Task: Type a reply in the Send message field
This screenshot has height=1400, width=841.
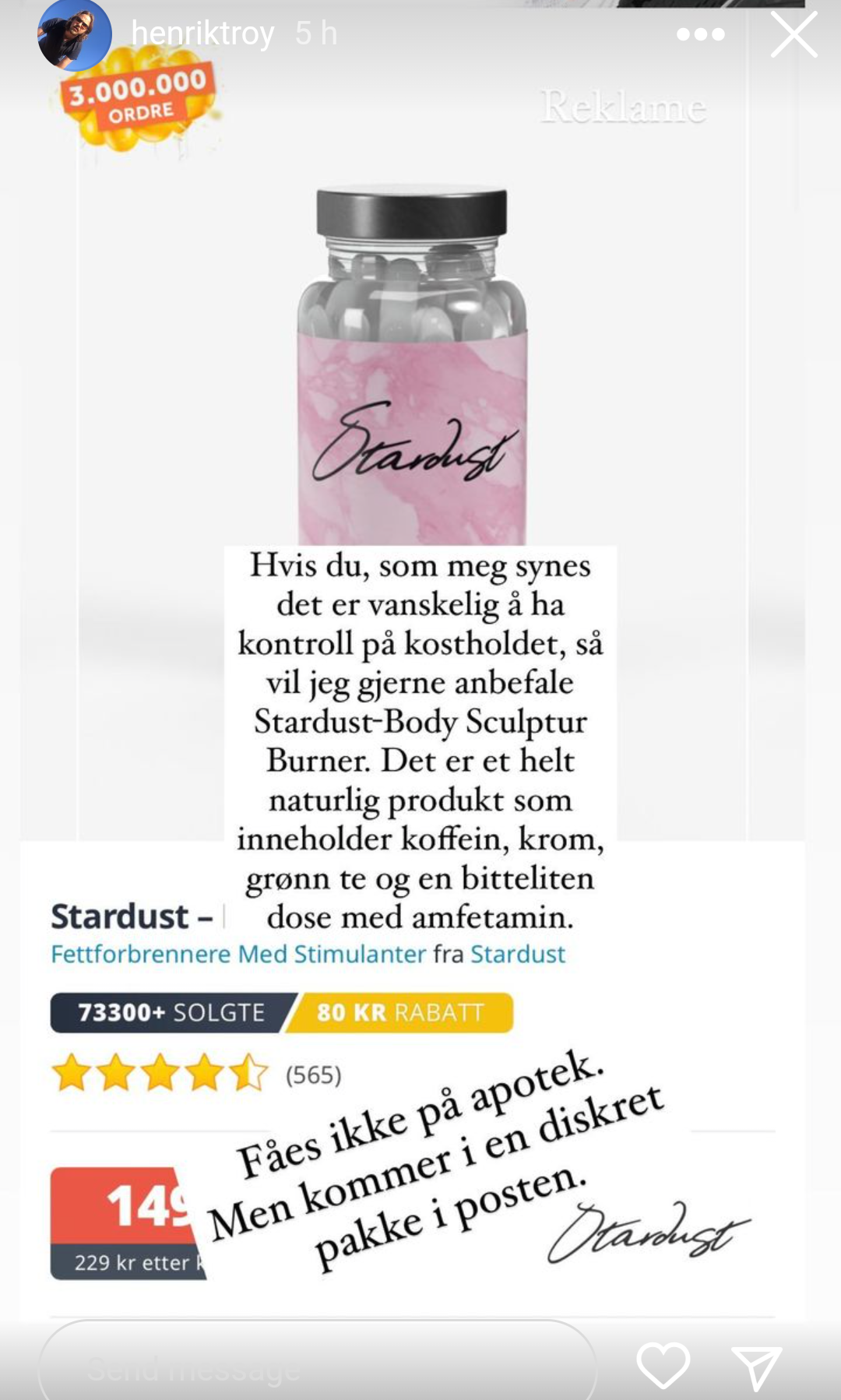Action: point(317,1367)
